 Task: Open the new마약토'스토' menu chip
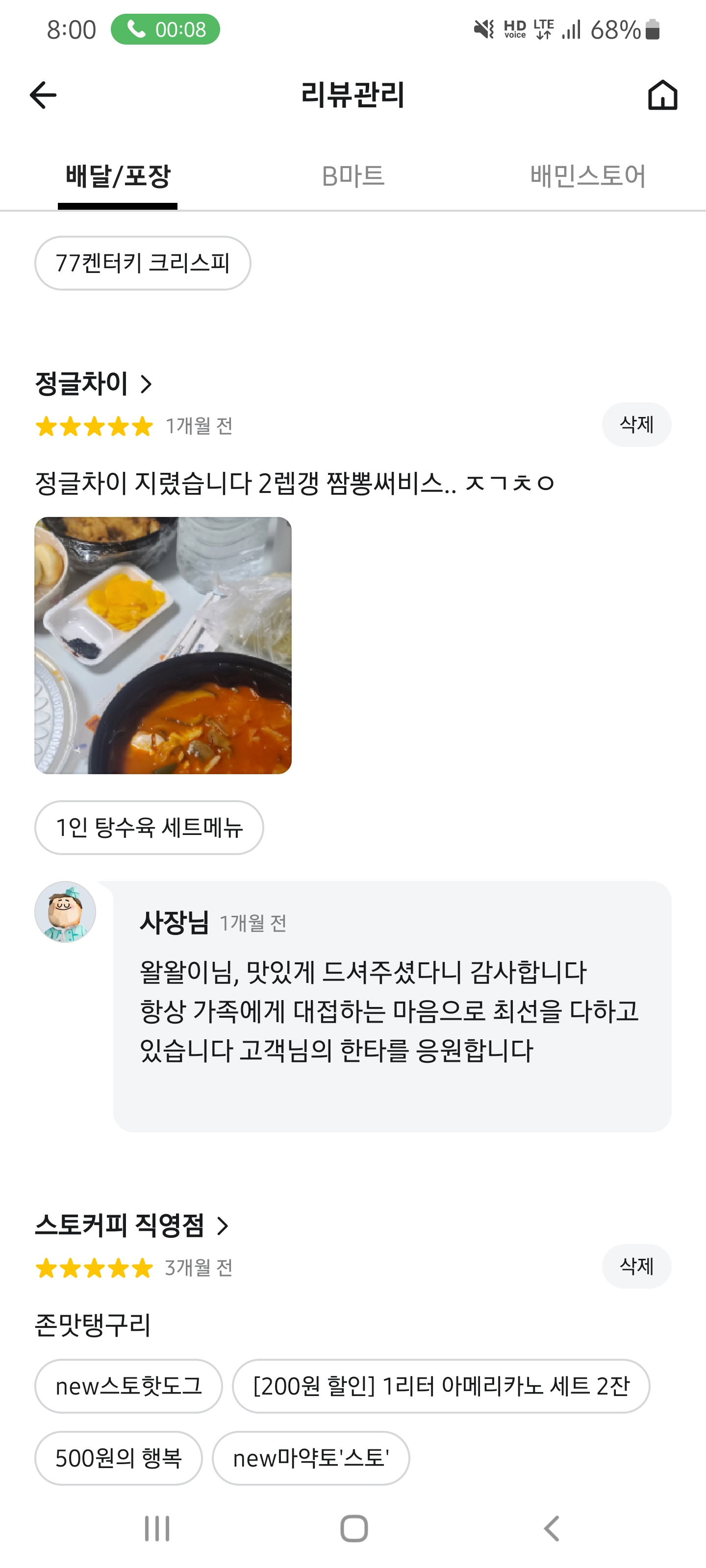click(311, 1458)
